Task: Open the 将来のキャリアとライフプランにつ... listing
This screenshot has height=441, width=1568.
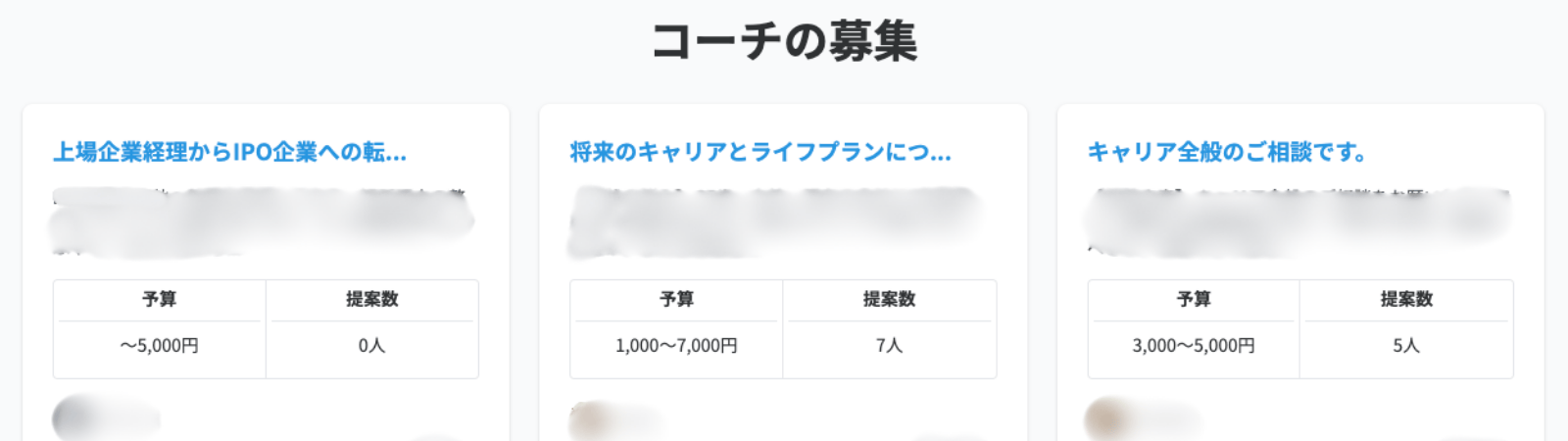Action: pyautogui.click(x=759, y=152)
